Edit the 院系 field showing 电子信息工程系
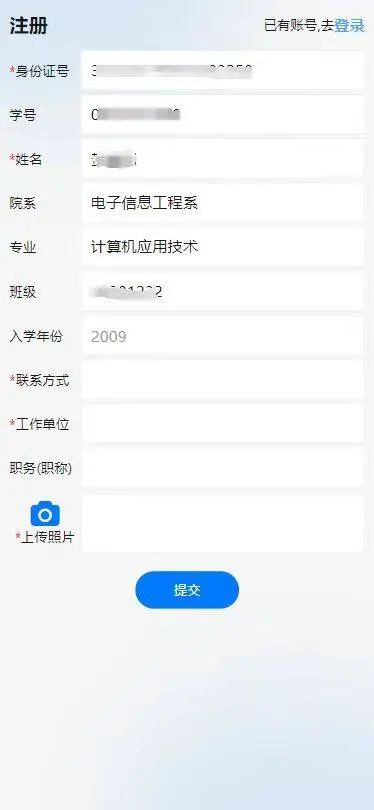 (223, 203)
